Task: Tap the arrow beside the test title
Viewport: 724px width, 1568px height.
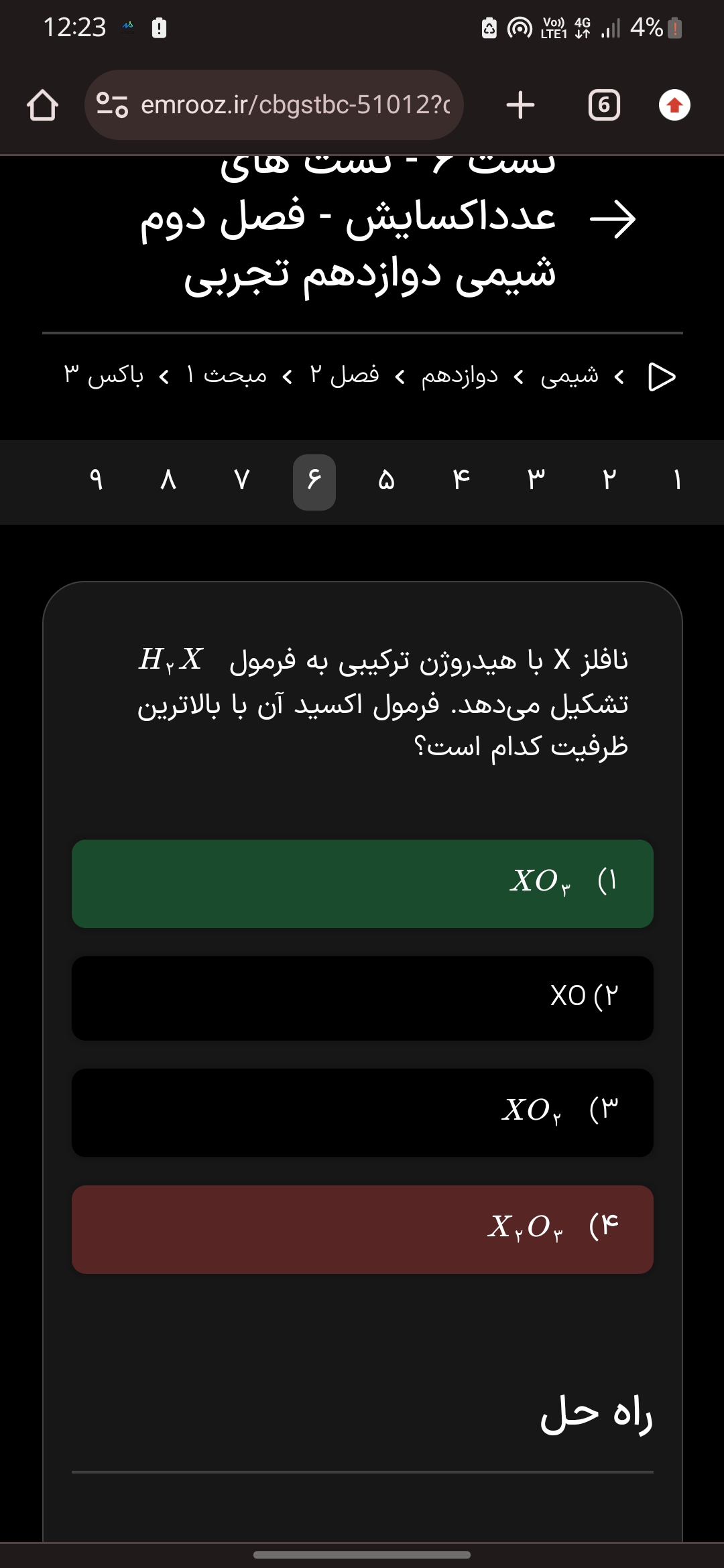Action: pyautogui.click(x=612, y=220)
